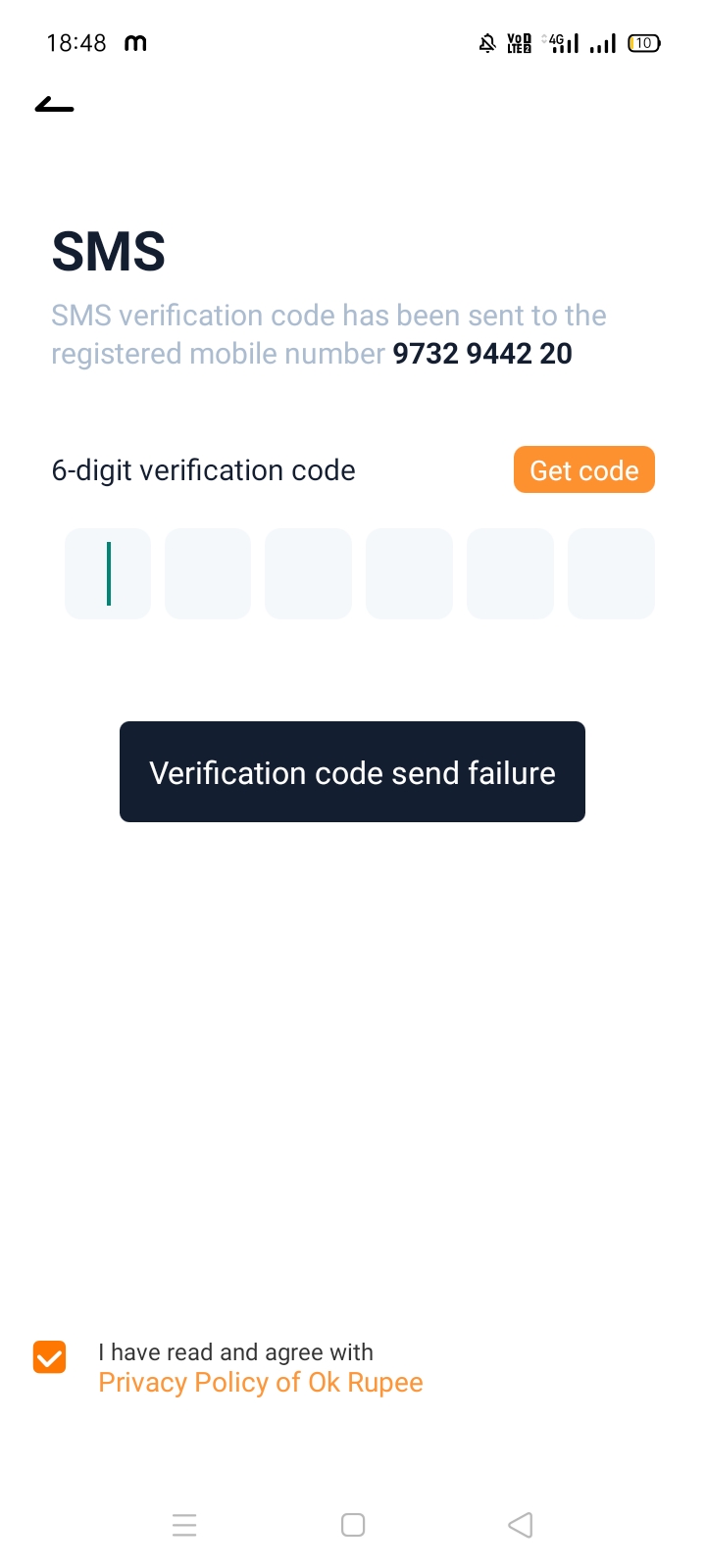Tap Get code to resend SMS
Screen dimensions: 706x1568
pos(583,470)
